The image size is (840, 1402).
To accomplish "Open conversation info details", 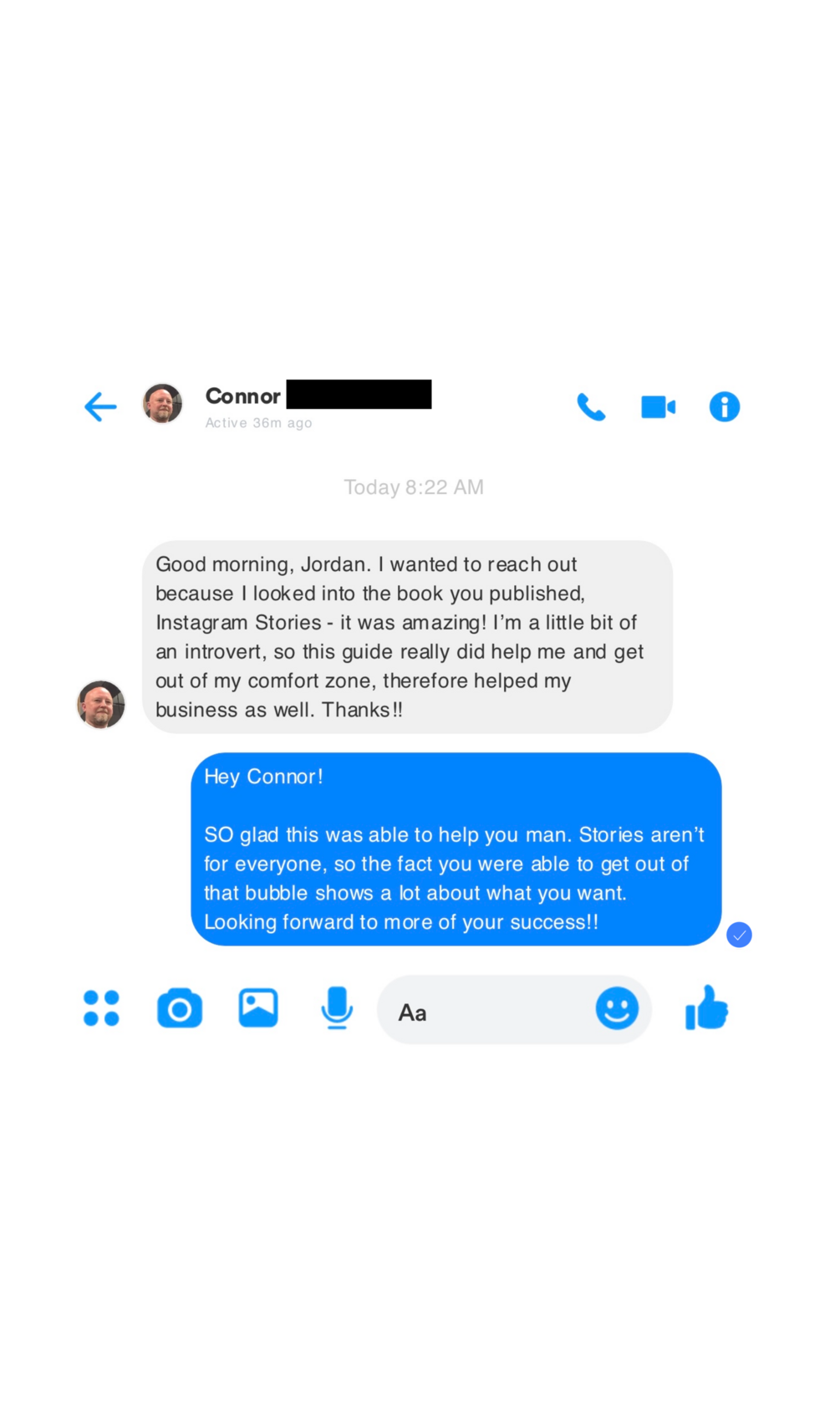I will pos(724,407).
